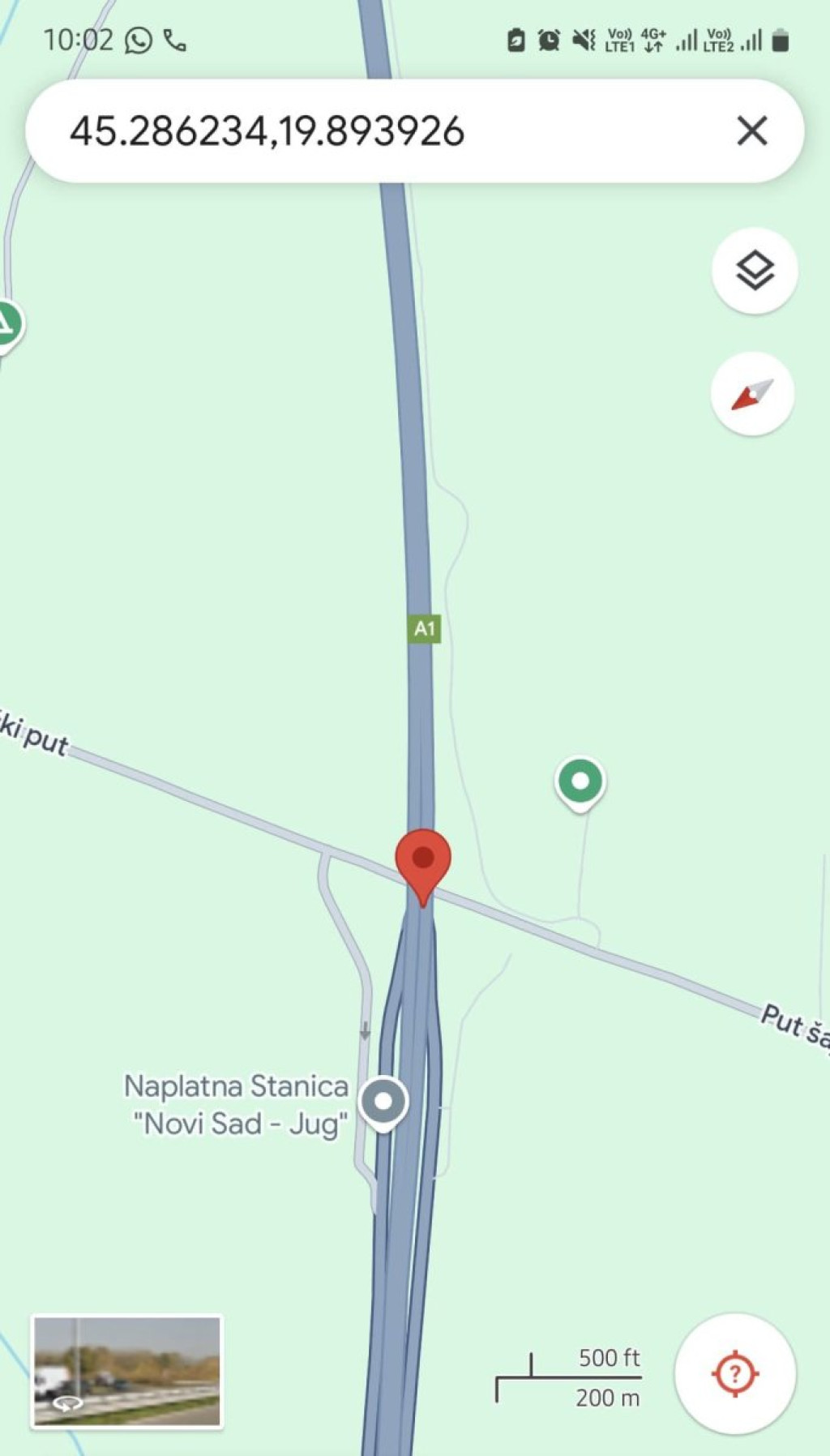Clear the coordinates search with X
Image resolution: width=830 pixels, height=1456 pixels.
(751, 131)
